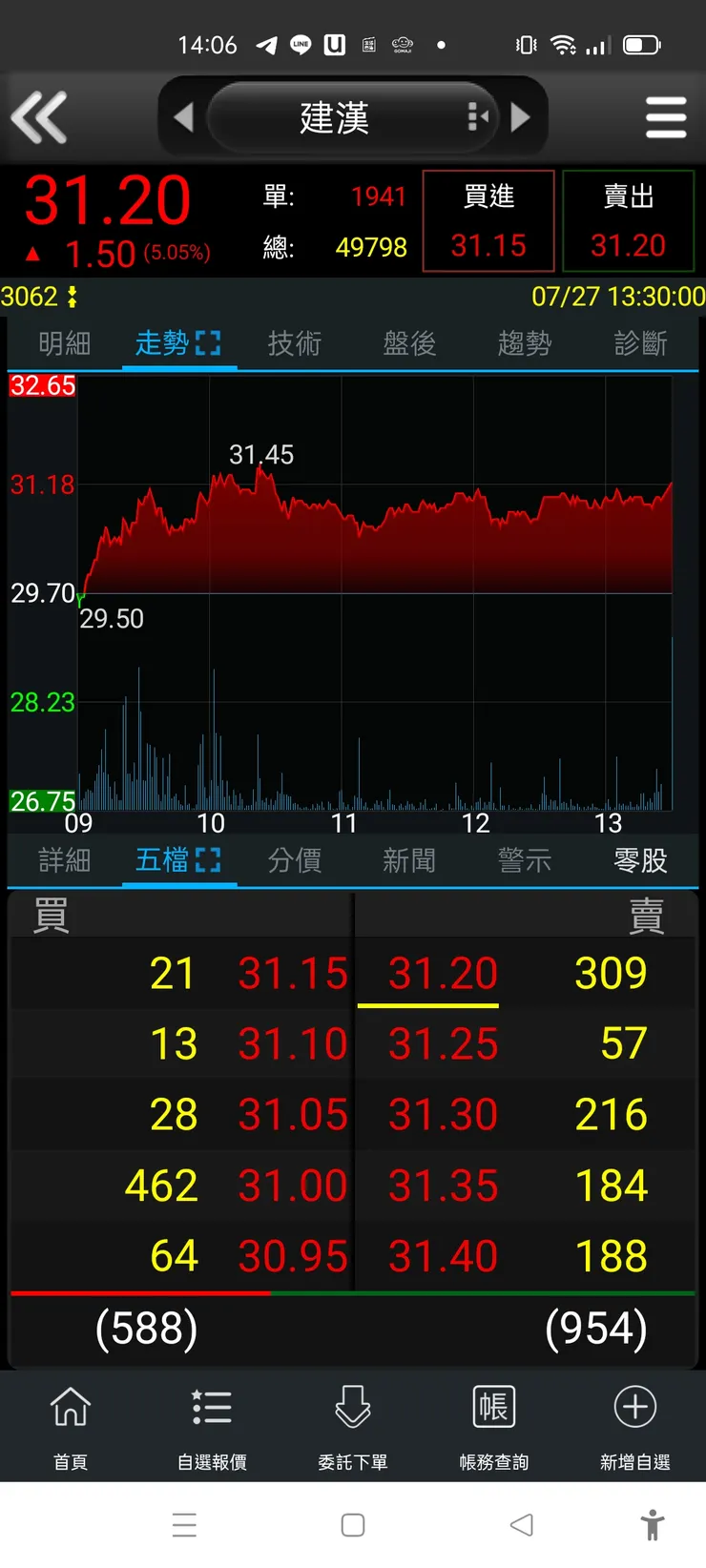Tap the 賣出 sell button showing 31.20
706x1568 pixels.
pyautogui.click(x=628, y=220)
